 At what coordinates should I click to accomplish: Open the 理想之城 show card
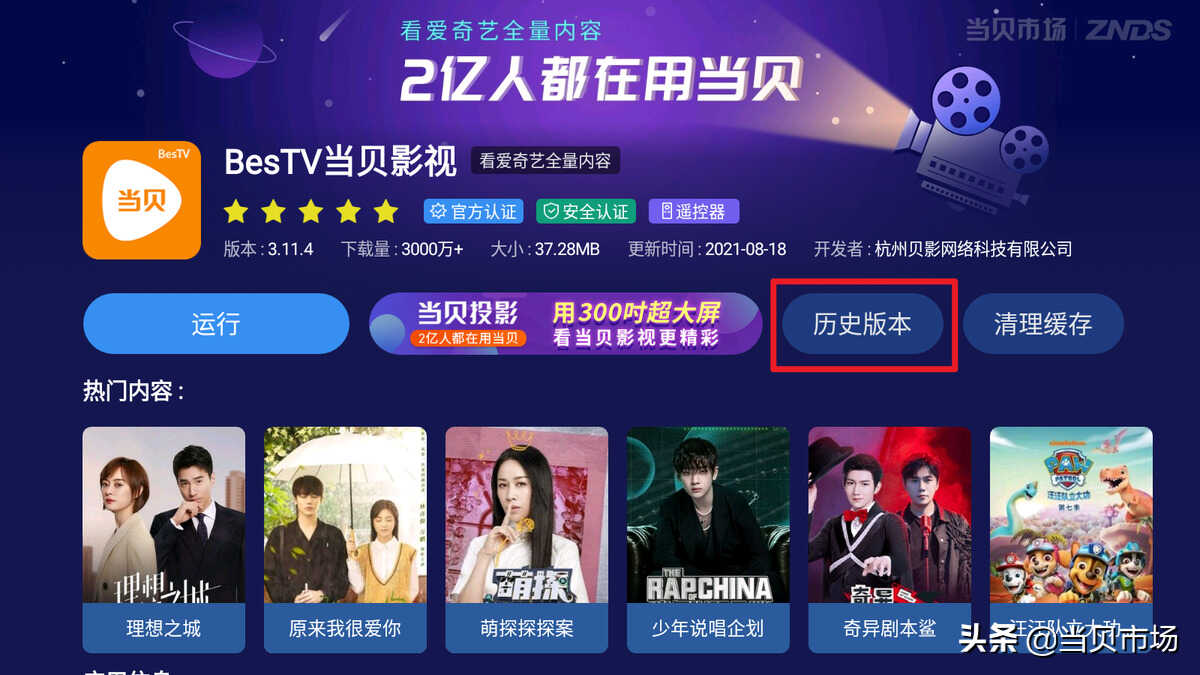(164, 538)
